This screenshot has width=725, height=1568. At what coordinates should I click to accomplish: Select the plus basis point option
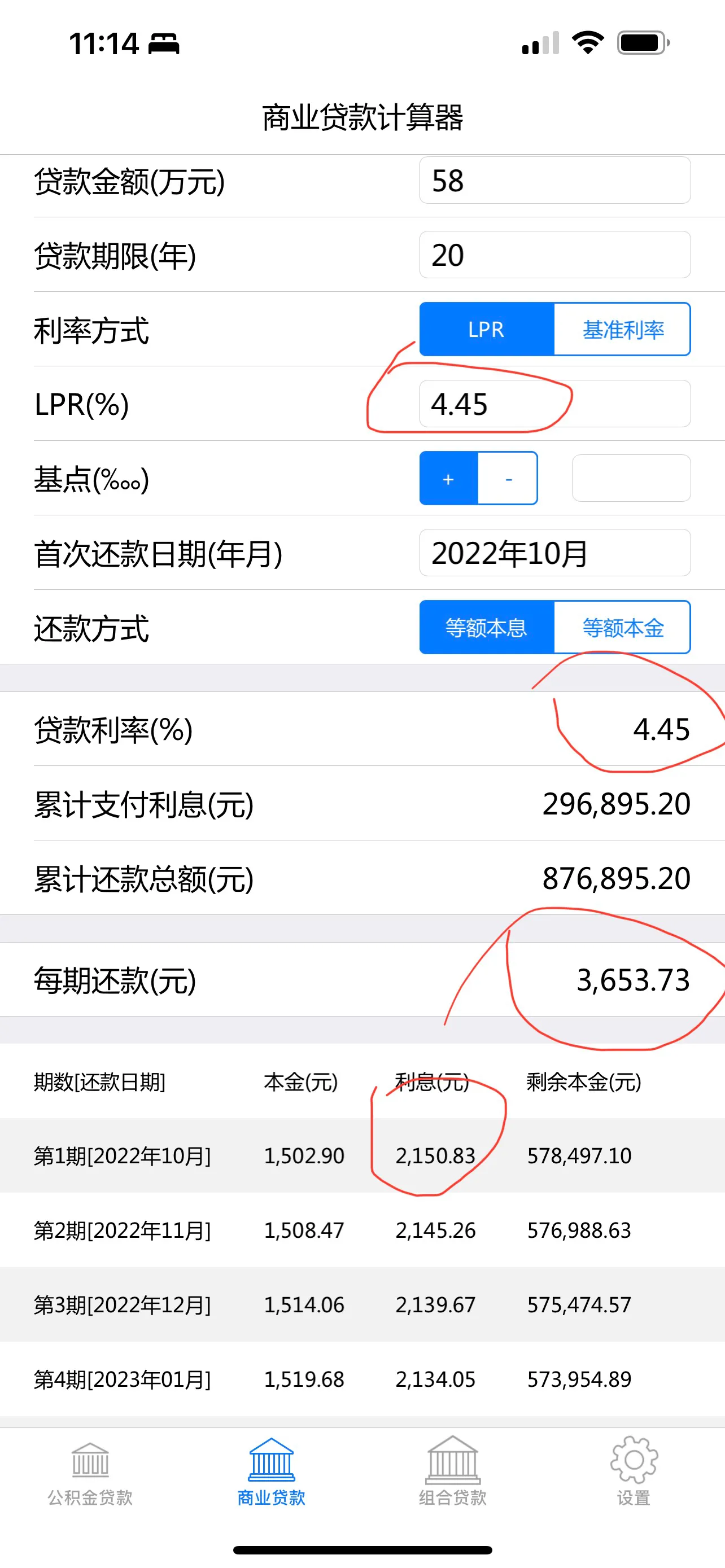[449, 479]
